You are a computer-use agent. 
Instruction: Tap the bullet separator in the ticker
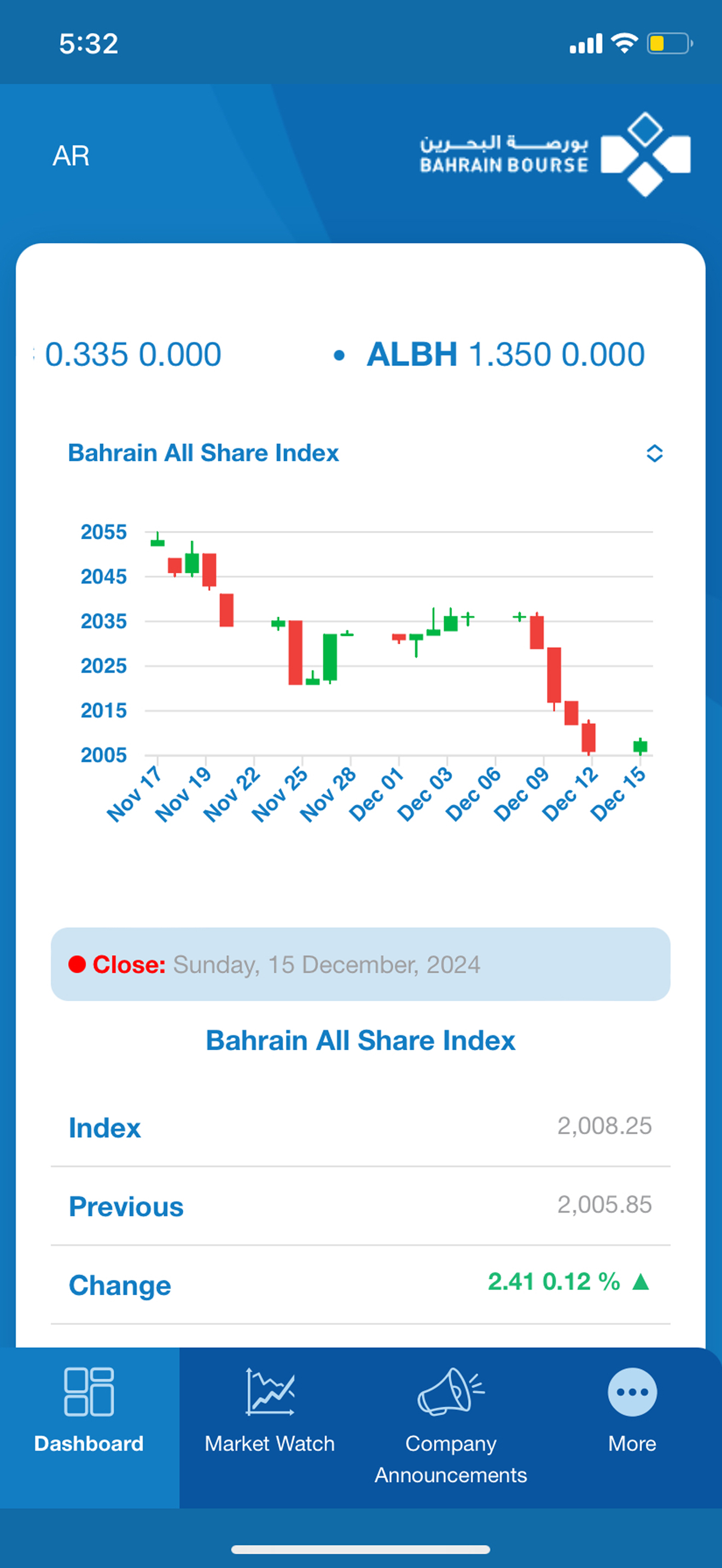click(x=339, y=355)
